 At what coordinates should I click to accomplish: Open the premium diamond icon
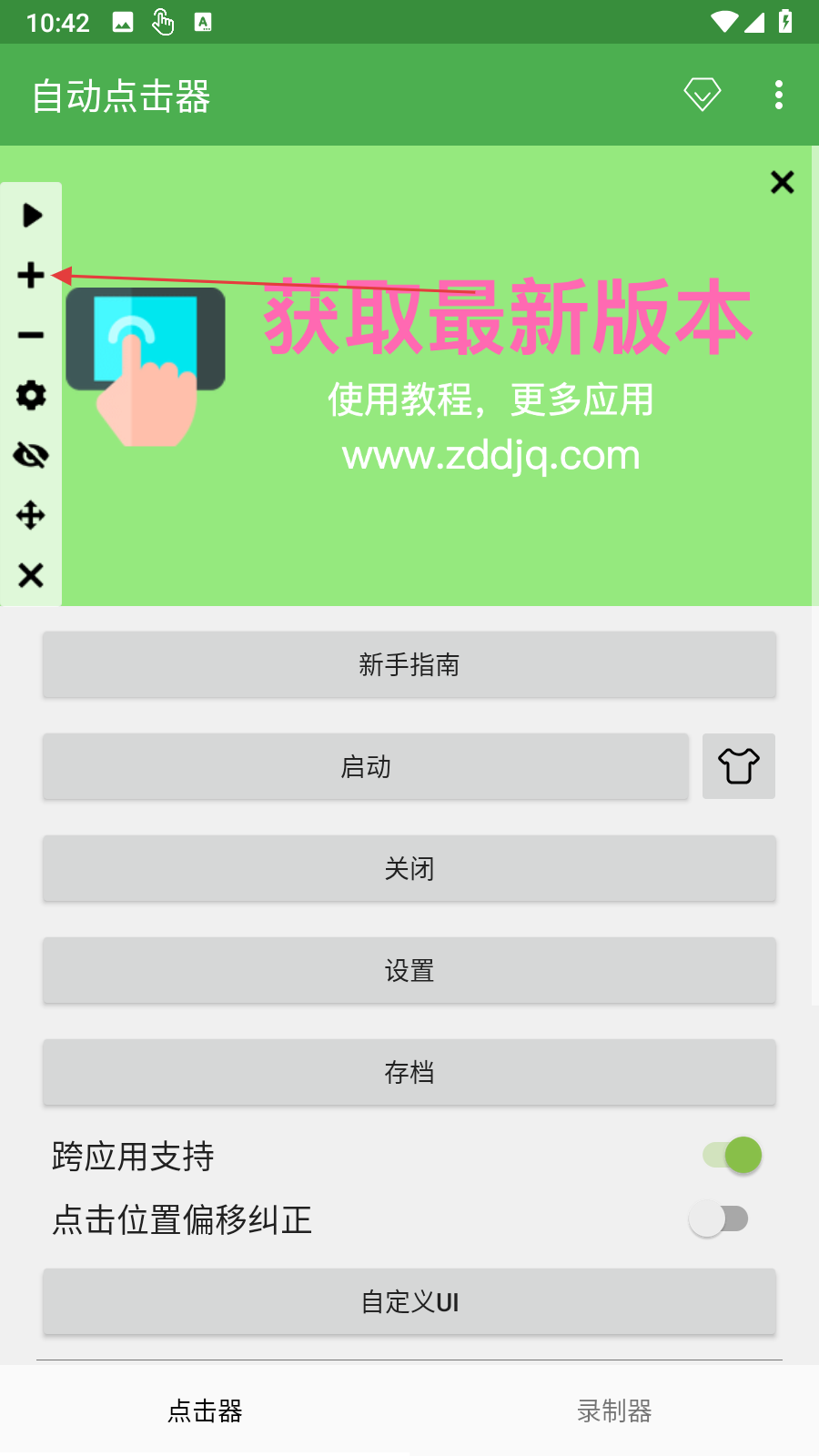point(702,95)
